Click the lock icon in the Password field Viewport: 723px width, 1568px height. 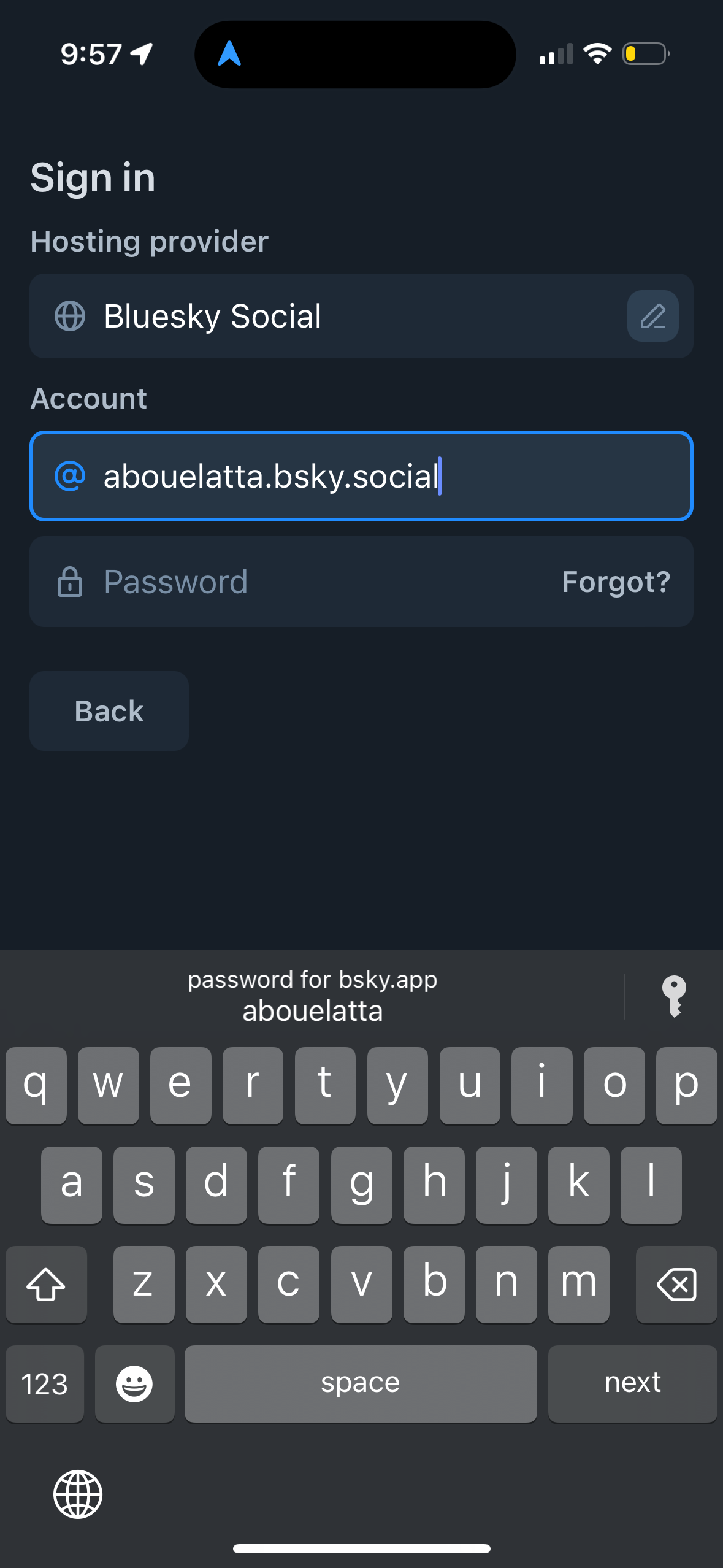(69, 582)
